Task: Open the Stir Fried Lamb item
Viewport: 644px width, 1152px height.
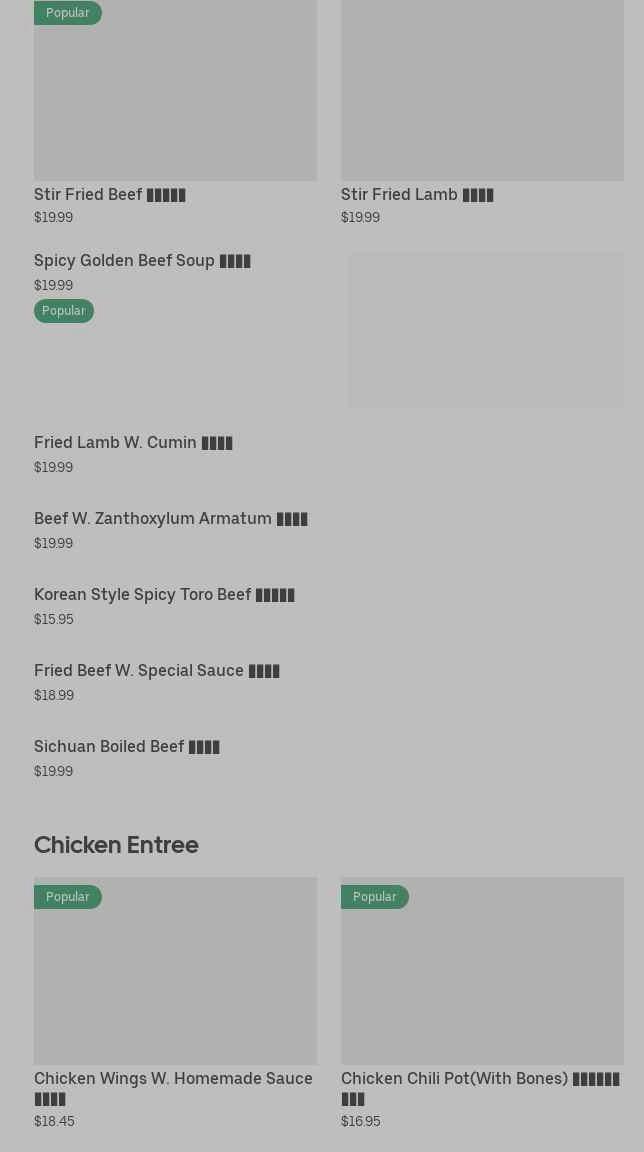Action: 417,194
